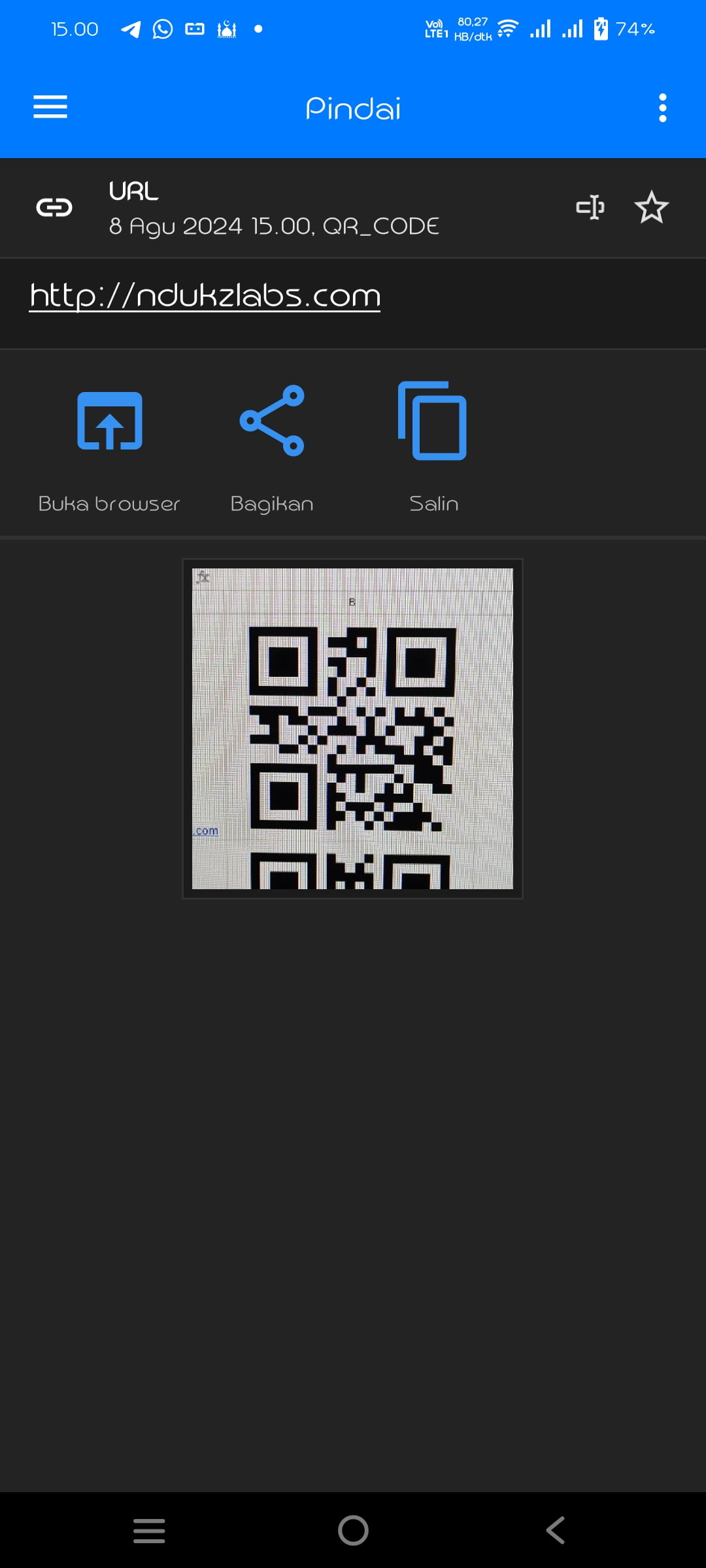This screenshot has height=1568, width=706.
Task: Click the URL link chain icon
Action: (x=54, y=207)
